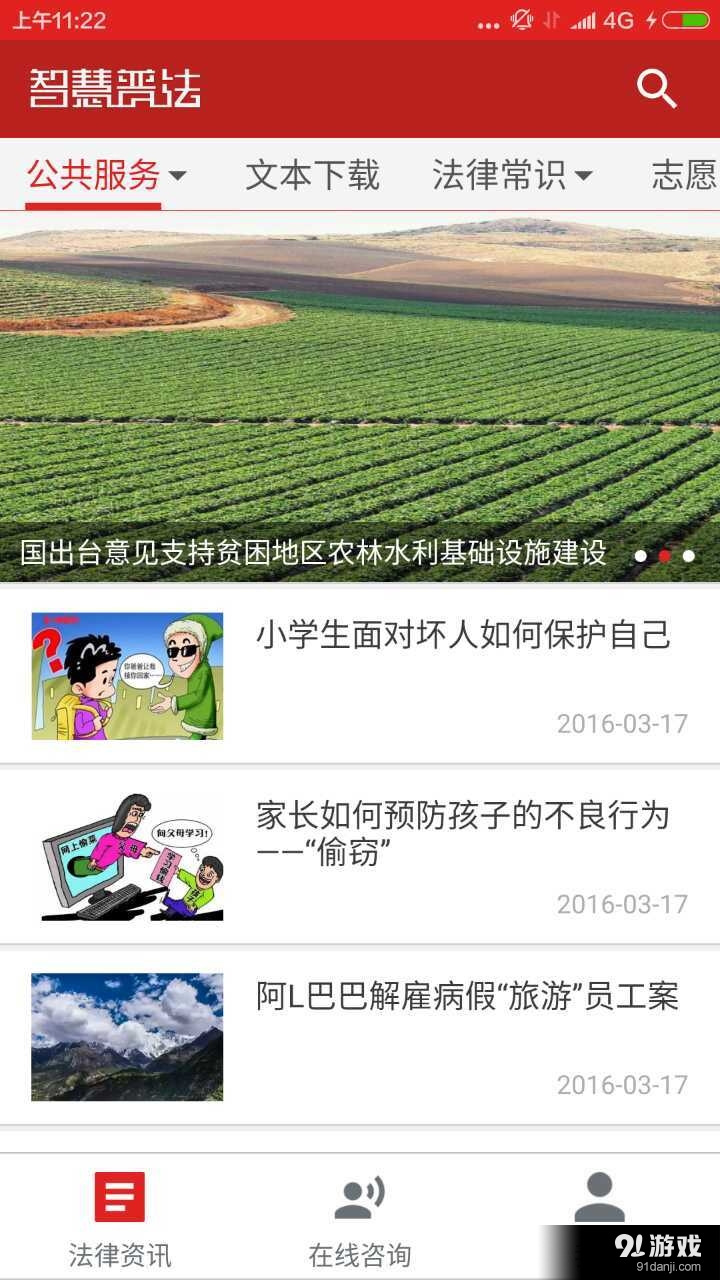Tap the profile icon at bottom right
The width and height of the screenshot is (720, 1280).
tap(599, 1196)
